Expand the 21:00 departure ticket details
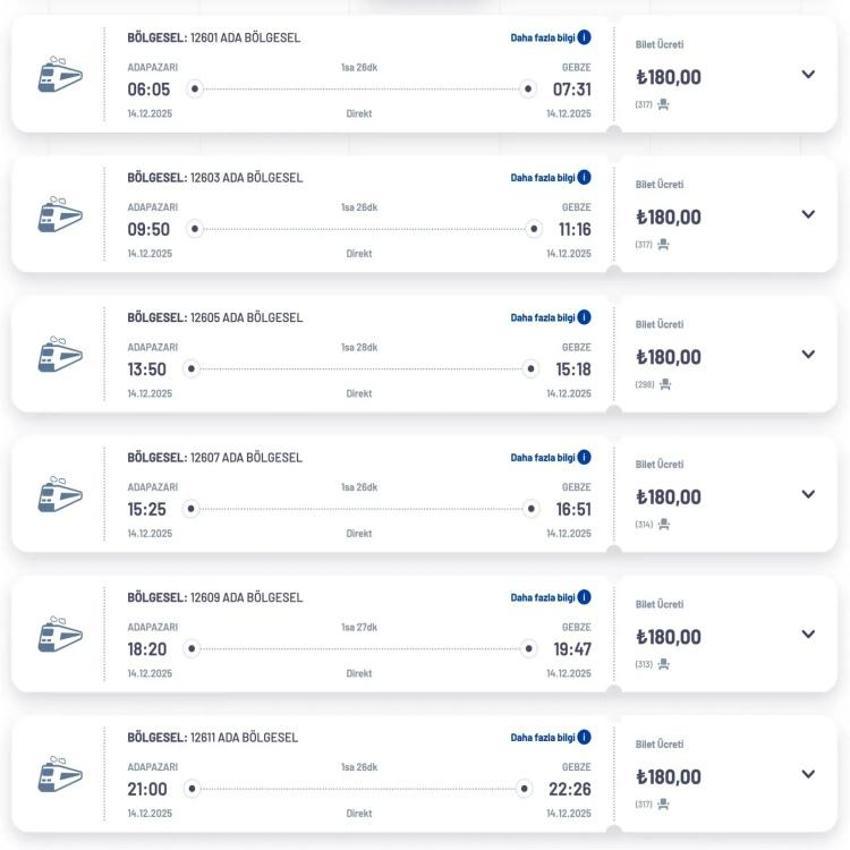Screen dimensions: 850x850 (808, 775)
